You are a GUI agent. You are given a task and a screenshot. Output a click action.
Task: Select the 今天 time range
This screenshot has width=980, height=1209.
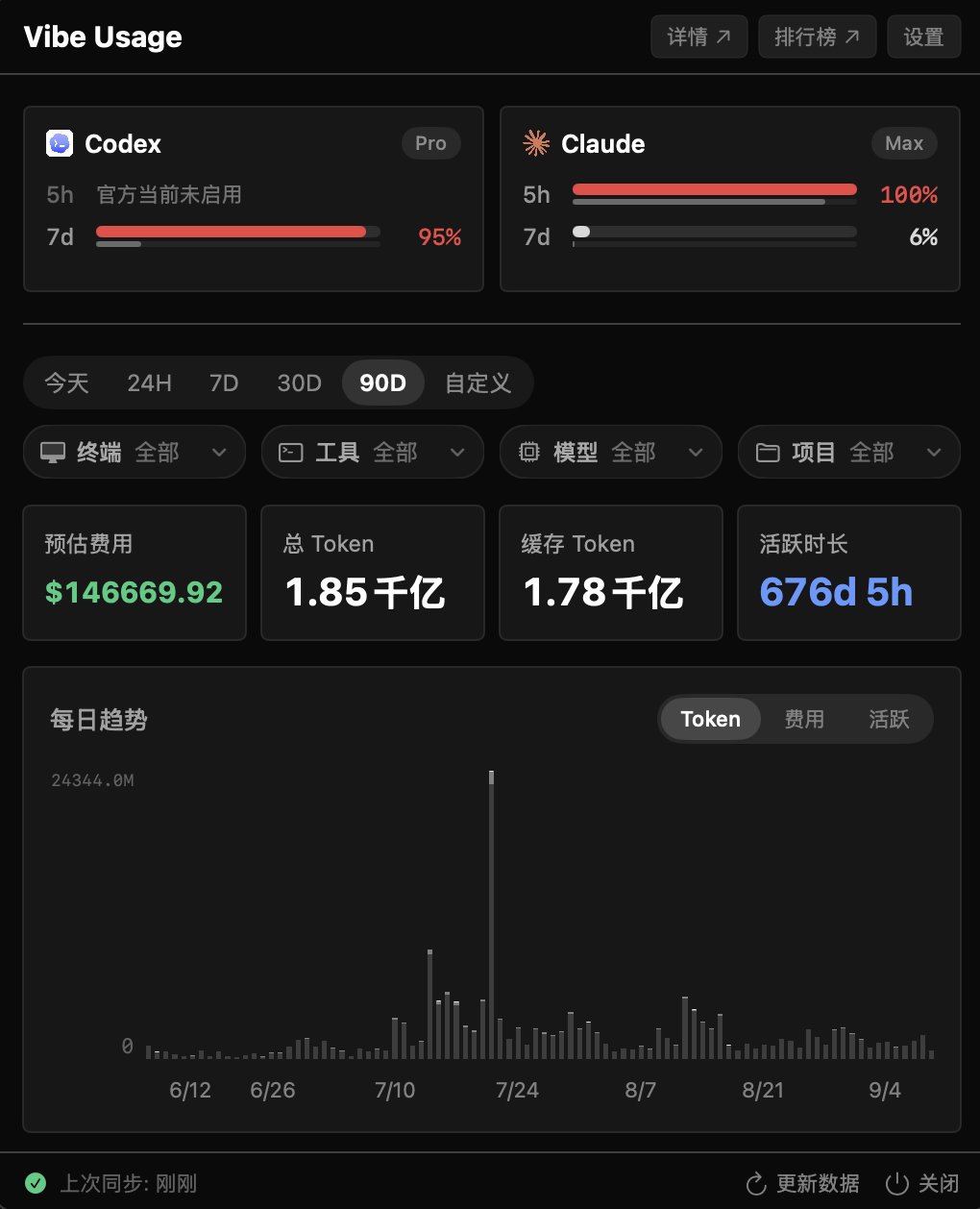click(67, 383)
